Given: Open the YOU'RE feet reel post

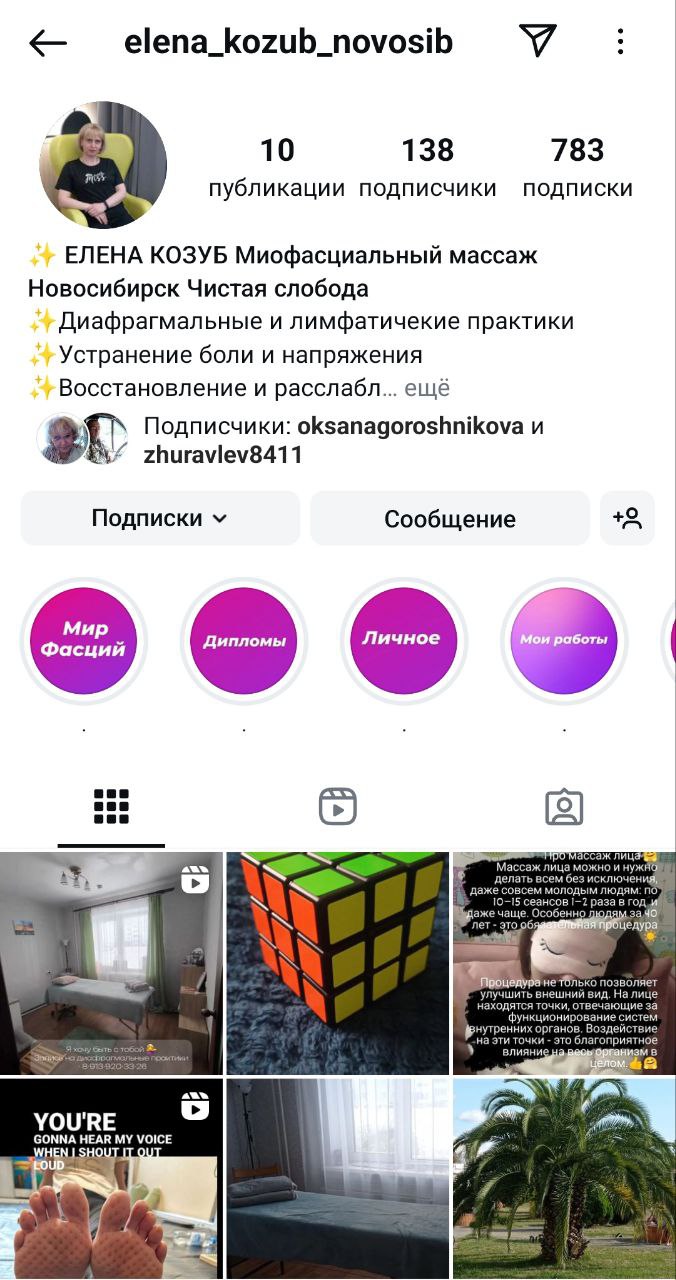Looking at the screenshot, I should [110, 1178].
